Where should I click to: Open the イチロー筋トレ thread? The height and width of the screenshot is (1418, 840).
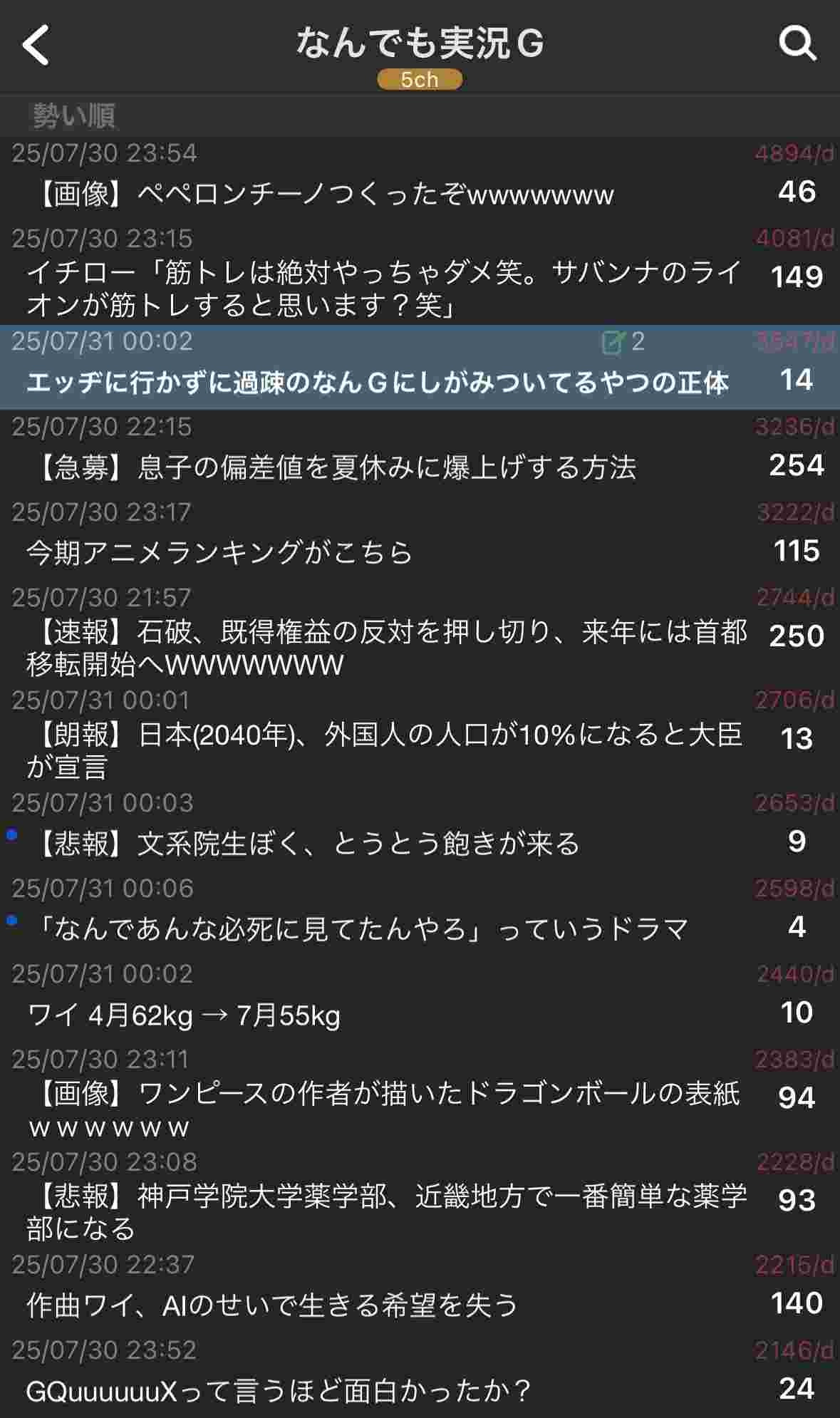click(385, 289)
